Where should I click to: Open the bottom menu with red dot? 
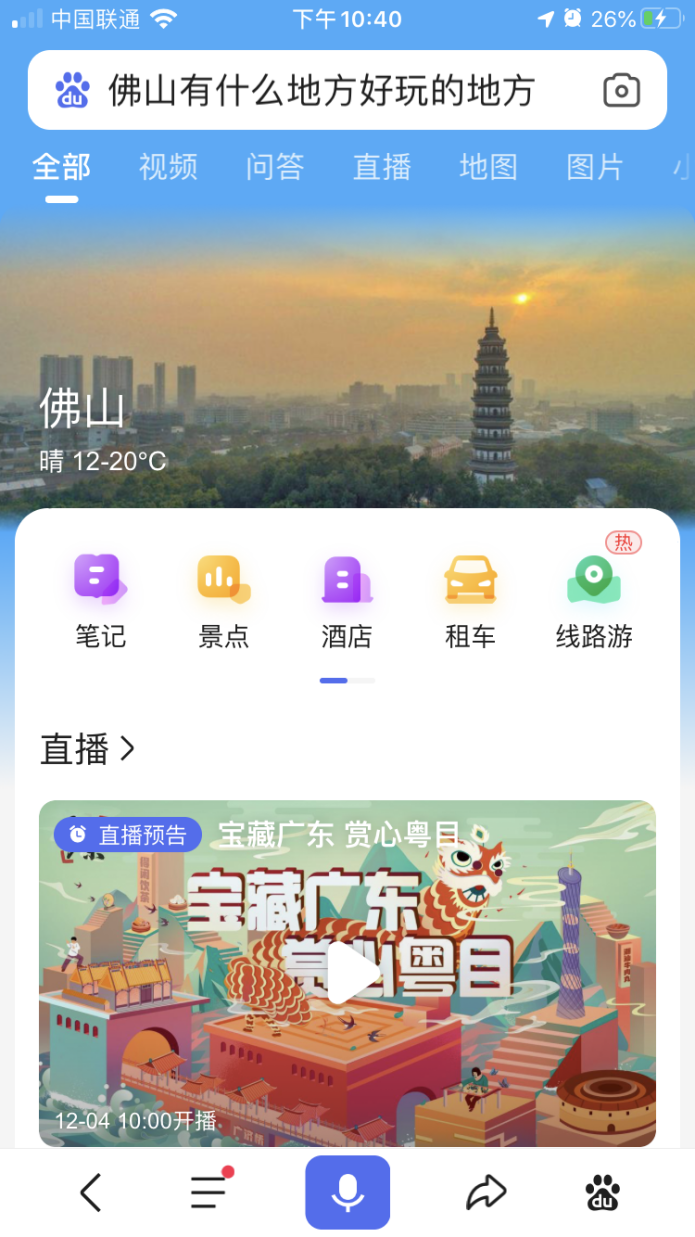click(x=210, y=1192)
